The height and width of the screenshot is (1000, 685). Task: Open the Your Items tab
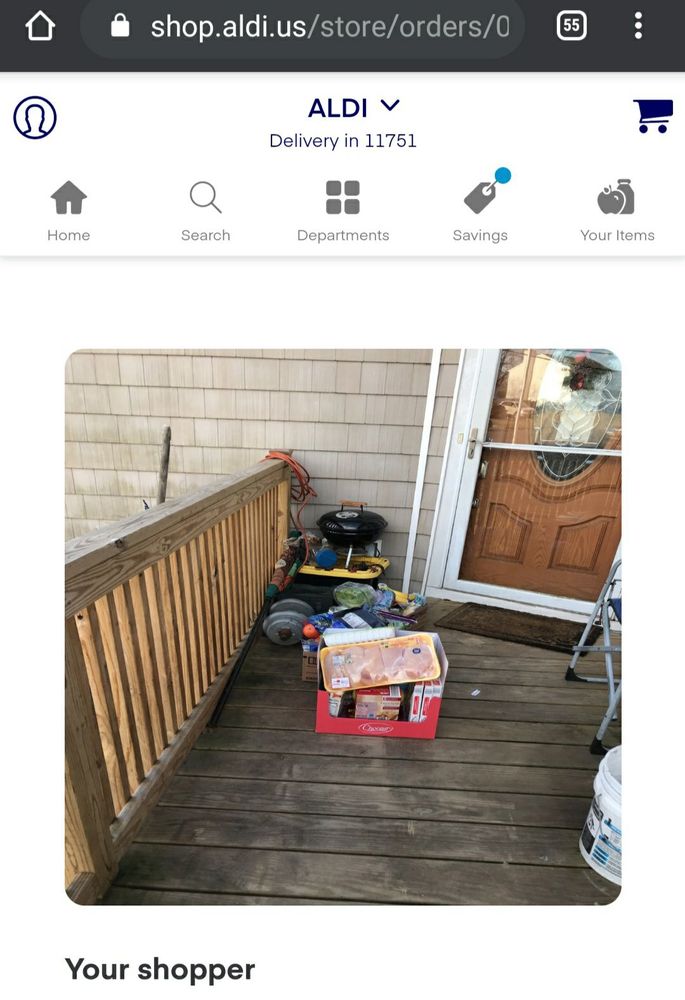[617, 211]
